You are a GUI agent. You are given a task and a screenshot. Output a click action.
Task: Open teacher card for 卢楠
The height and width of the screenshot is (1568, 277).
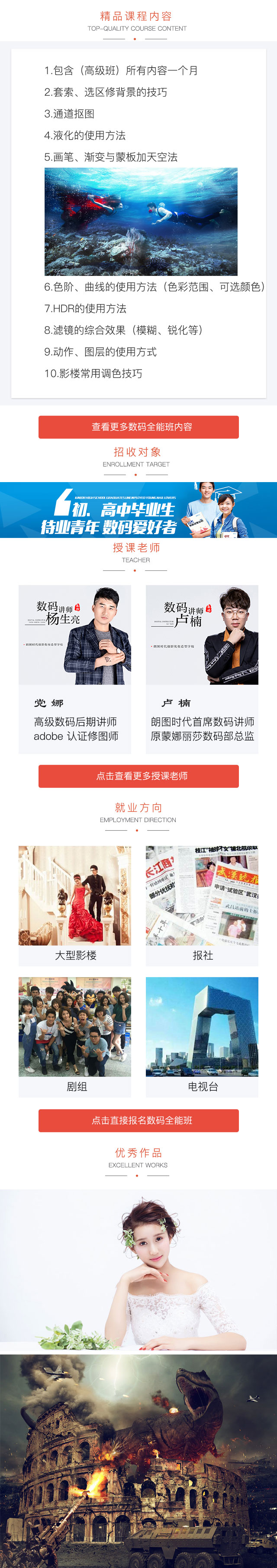point(202,668)
